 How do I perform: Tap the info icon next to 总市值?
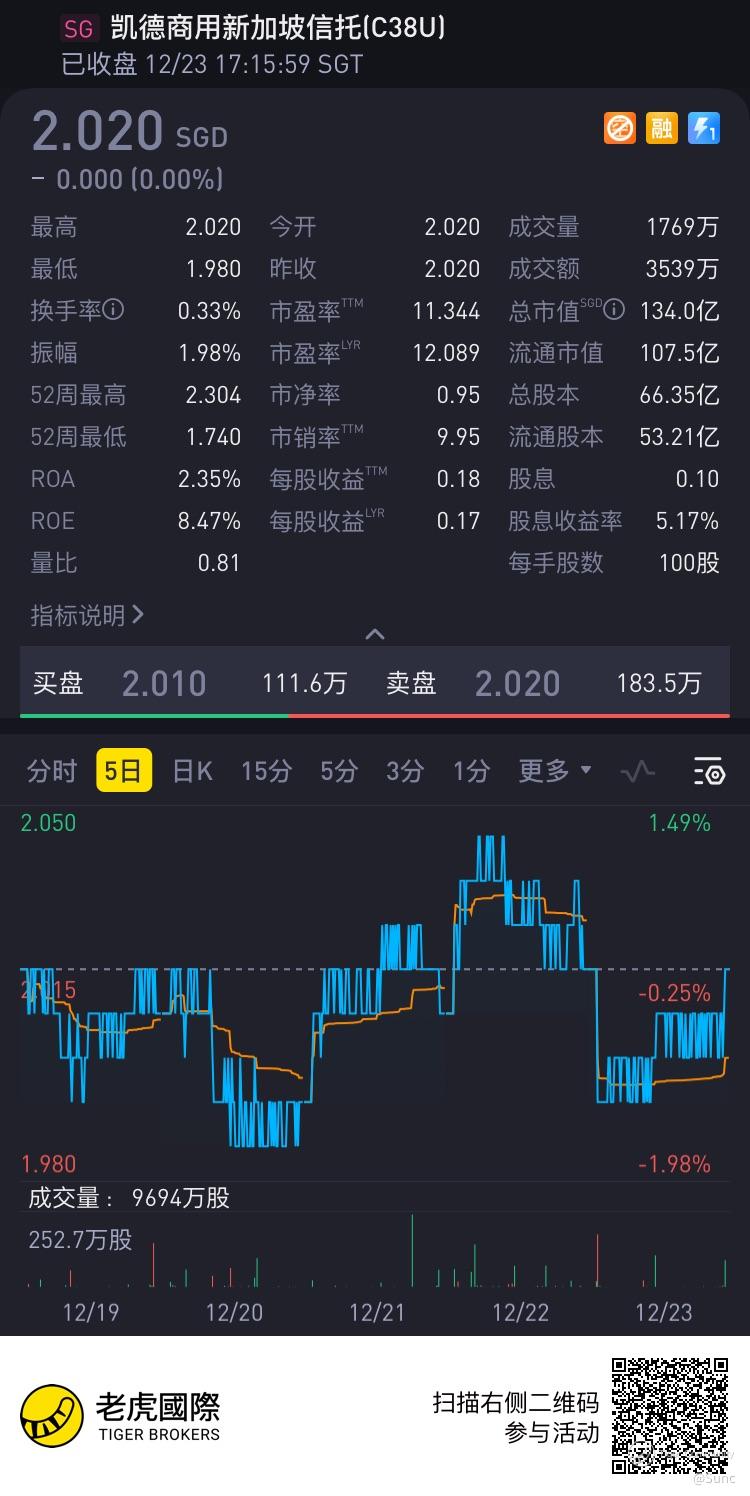tap(615, 310)
